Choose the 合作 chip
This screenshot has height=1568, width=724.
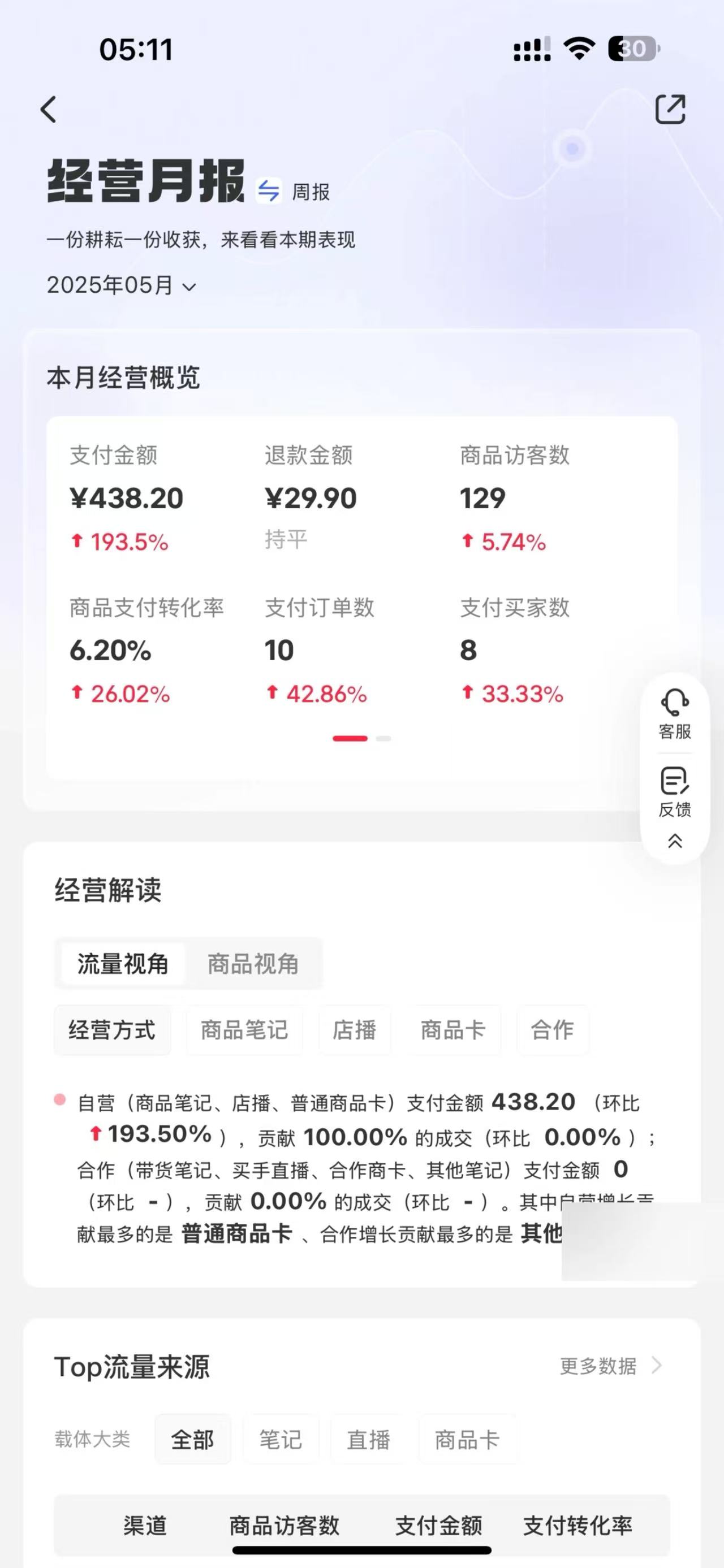552,1030
